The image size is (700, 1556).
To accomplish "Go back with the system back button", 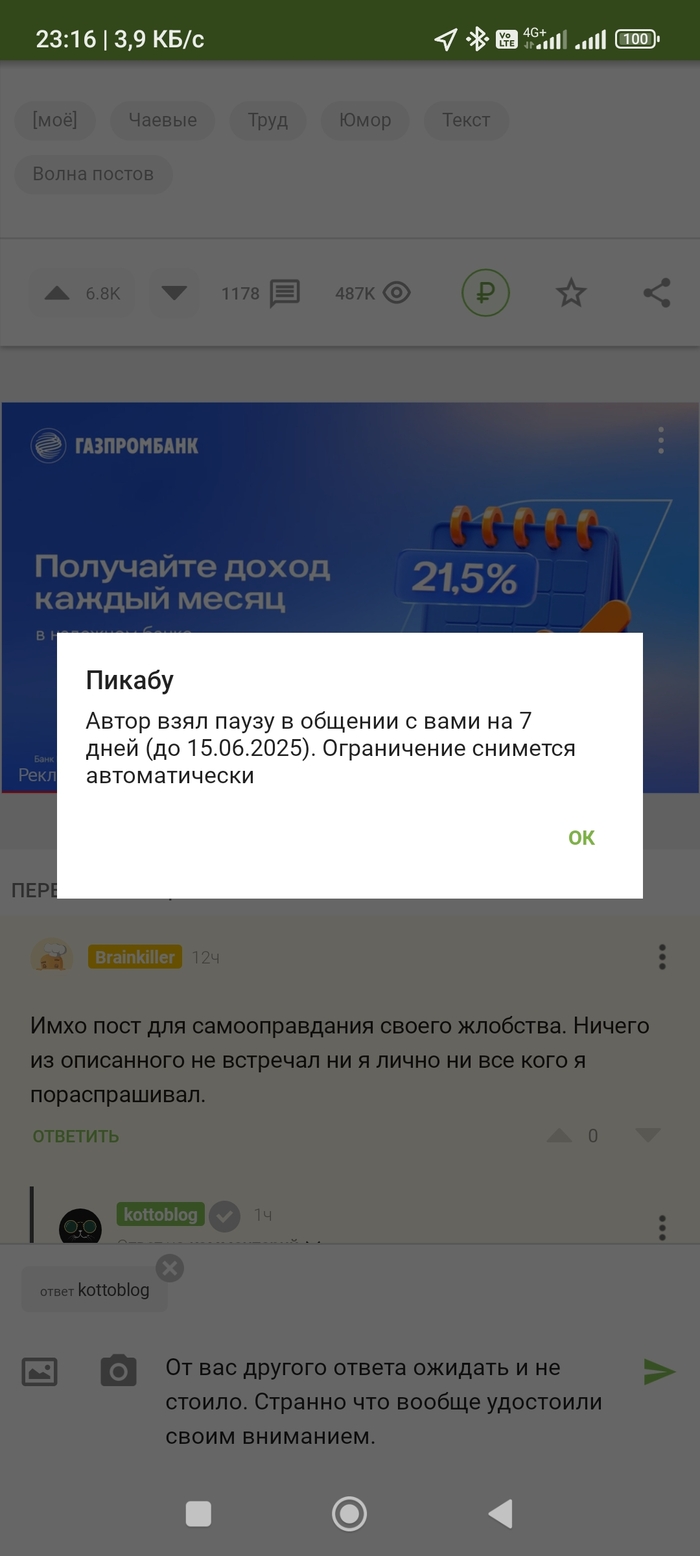I will tap(500, 1513).
